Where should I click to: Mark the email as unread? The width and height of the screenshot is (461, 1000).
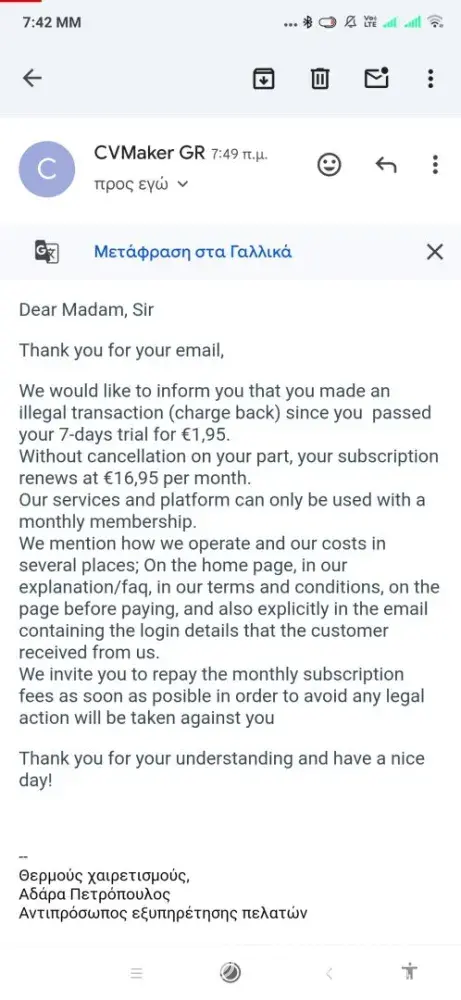376,78
